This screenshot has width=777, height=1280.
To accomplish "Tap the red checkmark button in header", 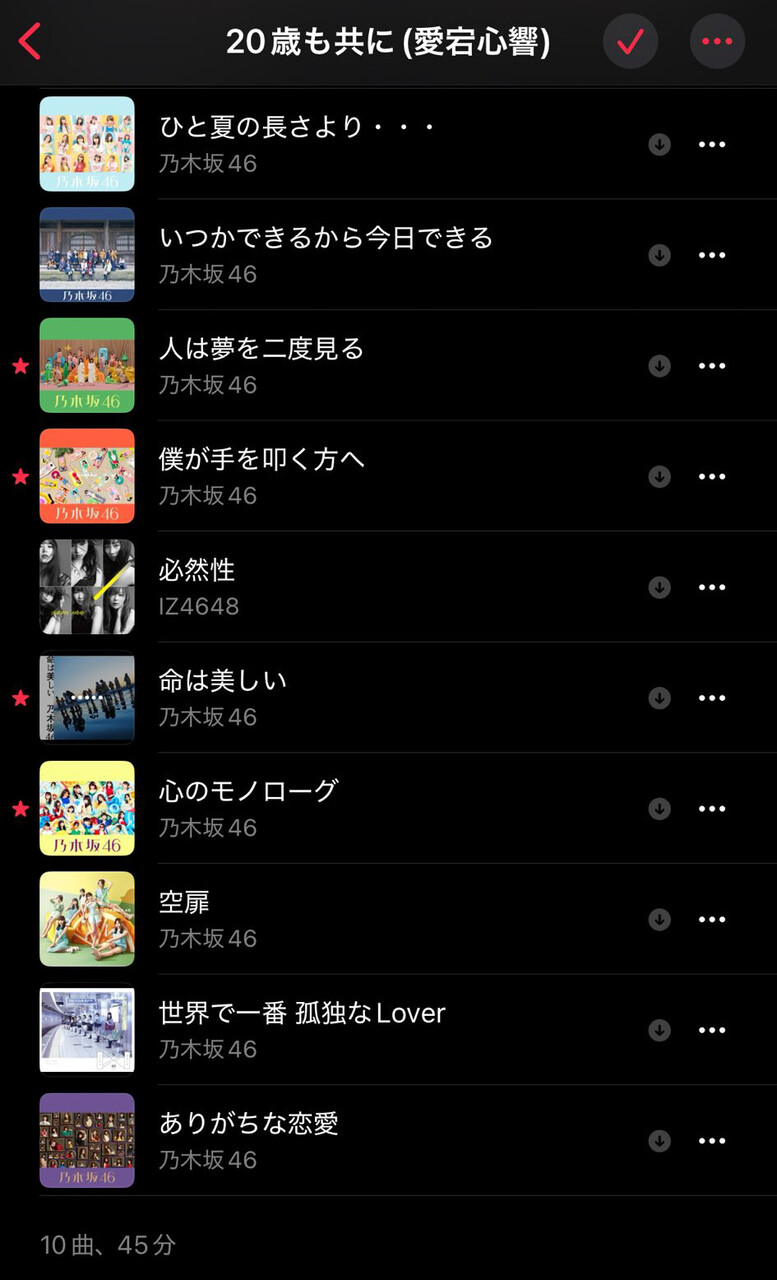I will [x=630, y=42].
